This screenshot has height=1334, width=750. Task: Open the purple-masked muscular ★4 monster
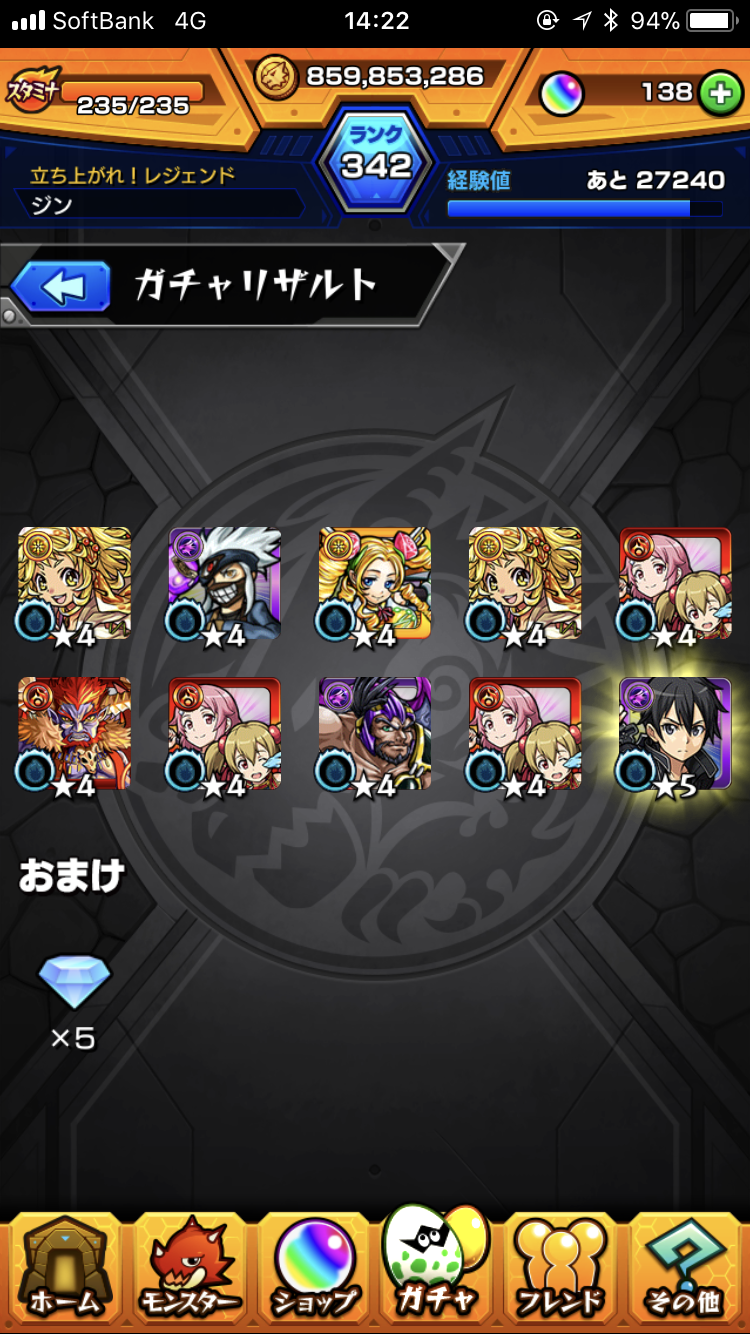pos(374,734)
